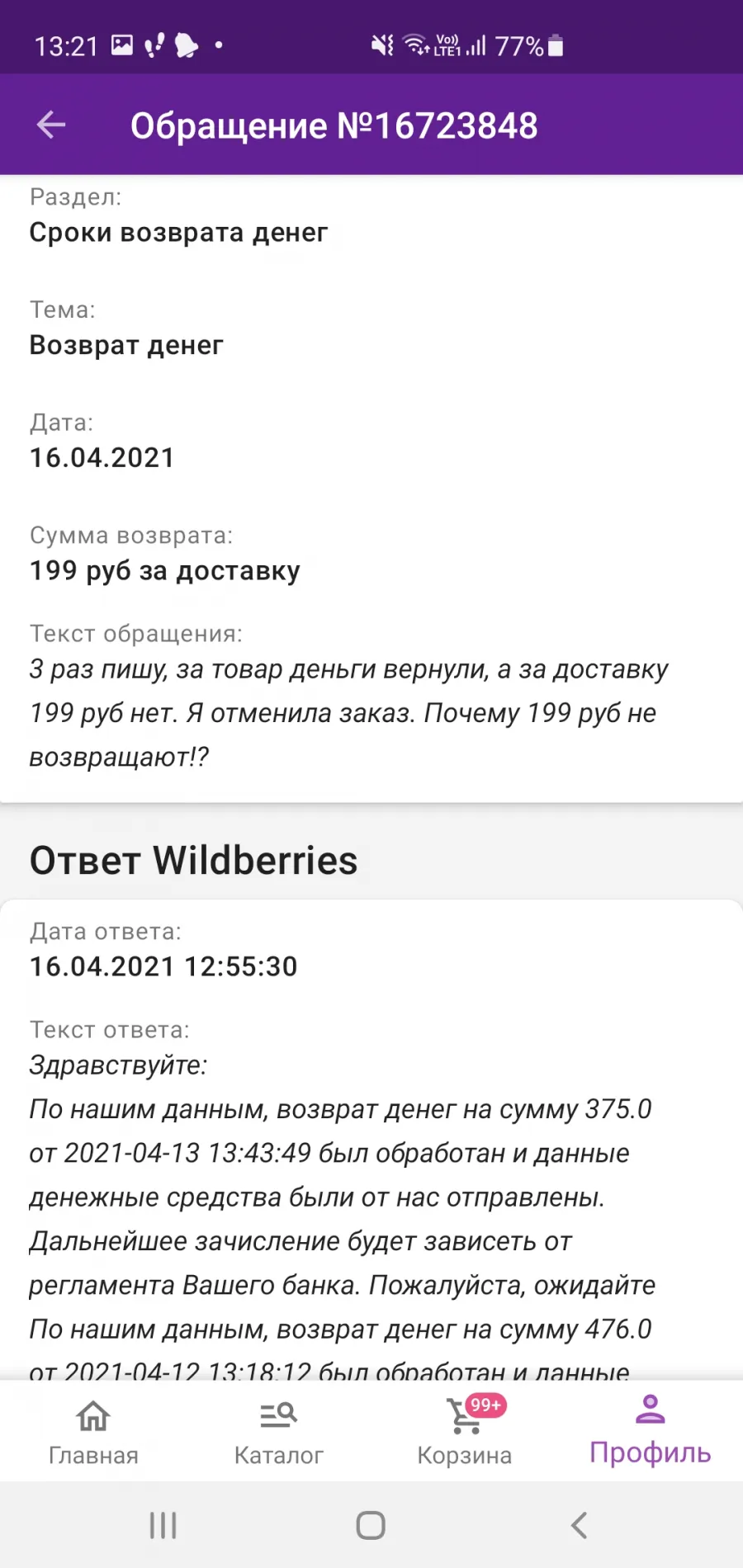Open the Каталог tab
743x1568 pixels.
pyautogui.click(x=279, y=1433)
